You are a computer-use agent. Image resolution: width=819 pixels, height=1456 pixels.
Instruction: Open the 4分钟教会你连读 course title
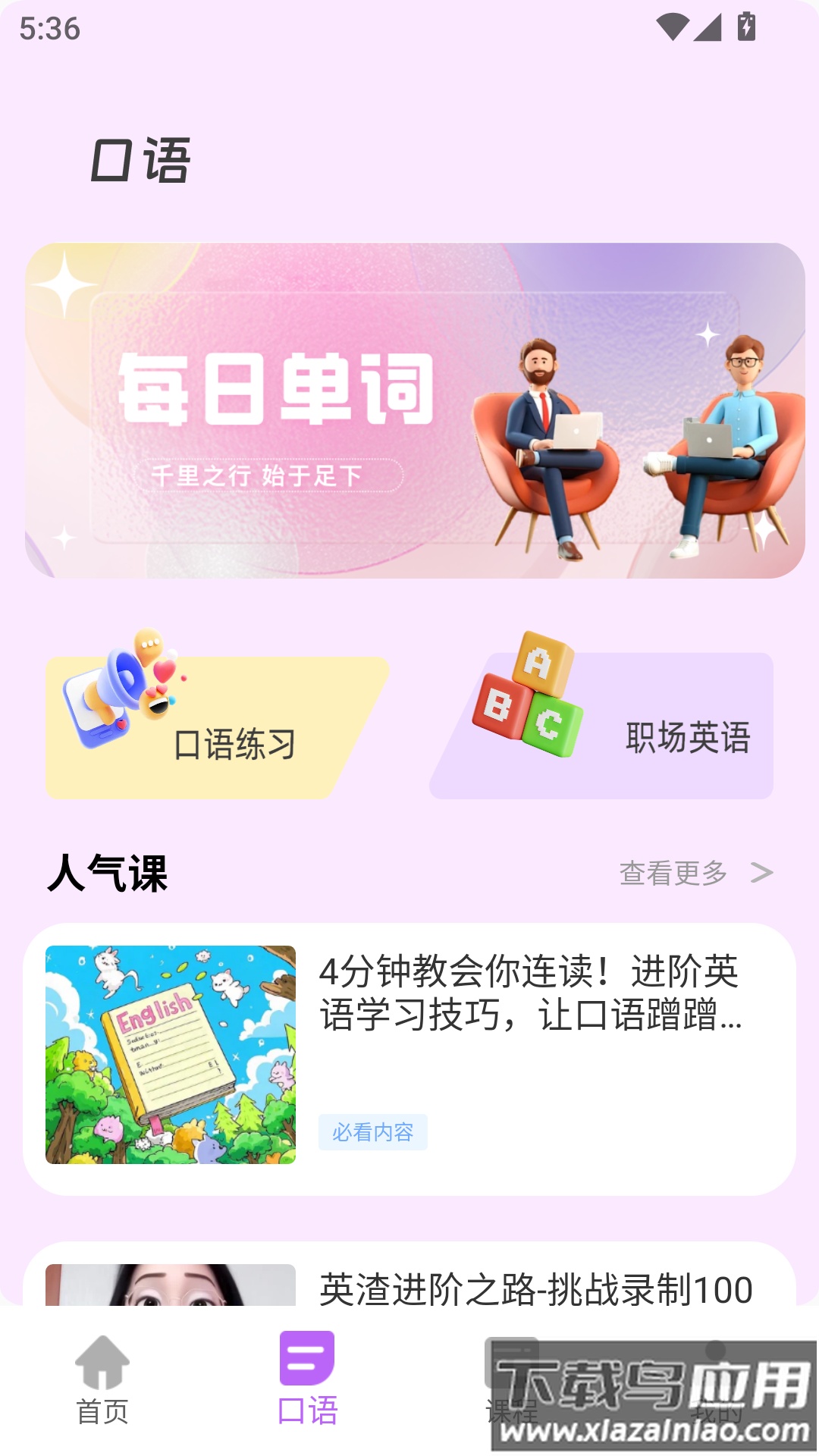[531, 993]
